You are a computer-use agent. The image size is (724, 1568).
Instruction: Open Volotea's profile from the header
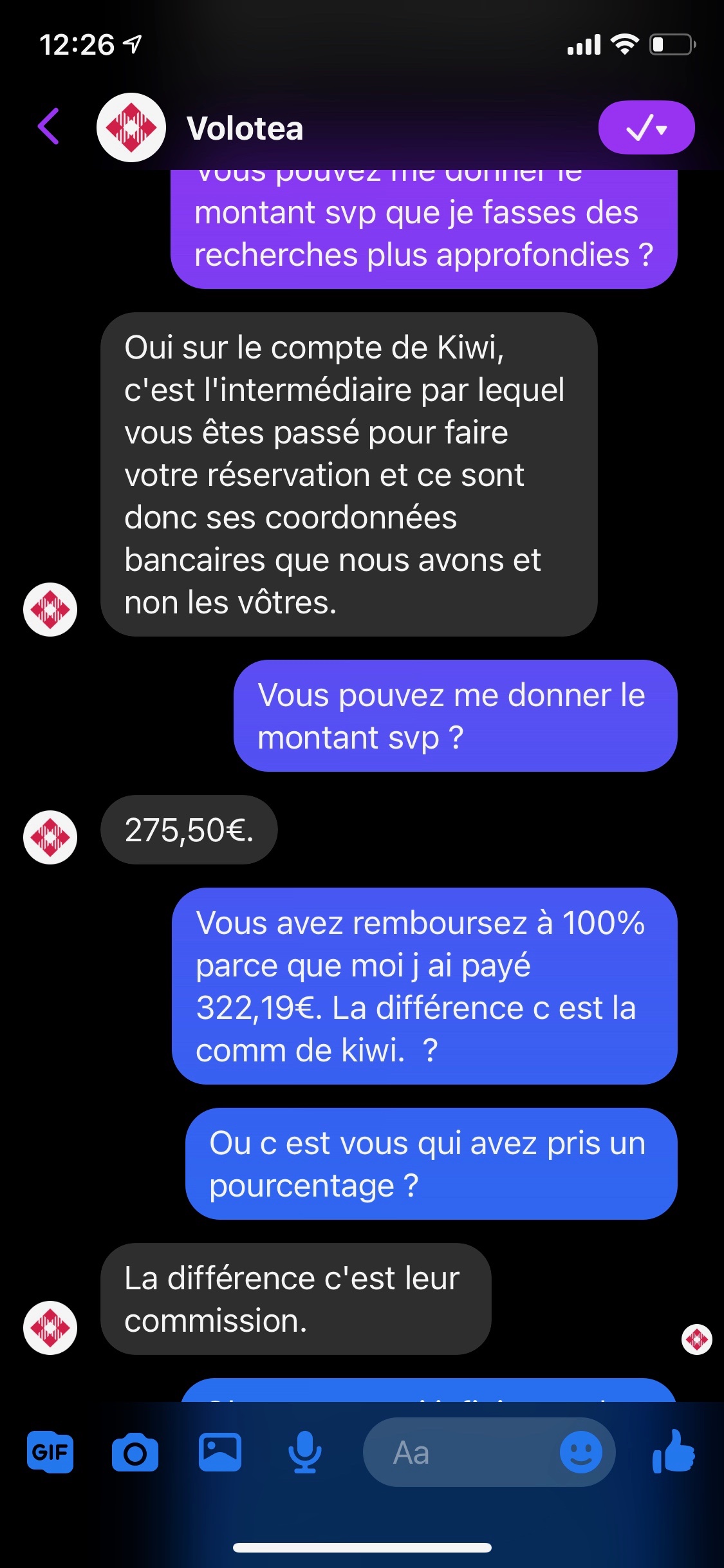coord(245,128)
